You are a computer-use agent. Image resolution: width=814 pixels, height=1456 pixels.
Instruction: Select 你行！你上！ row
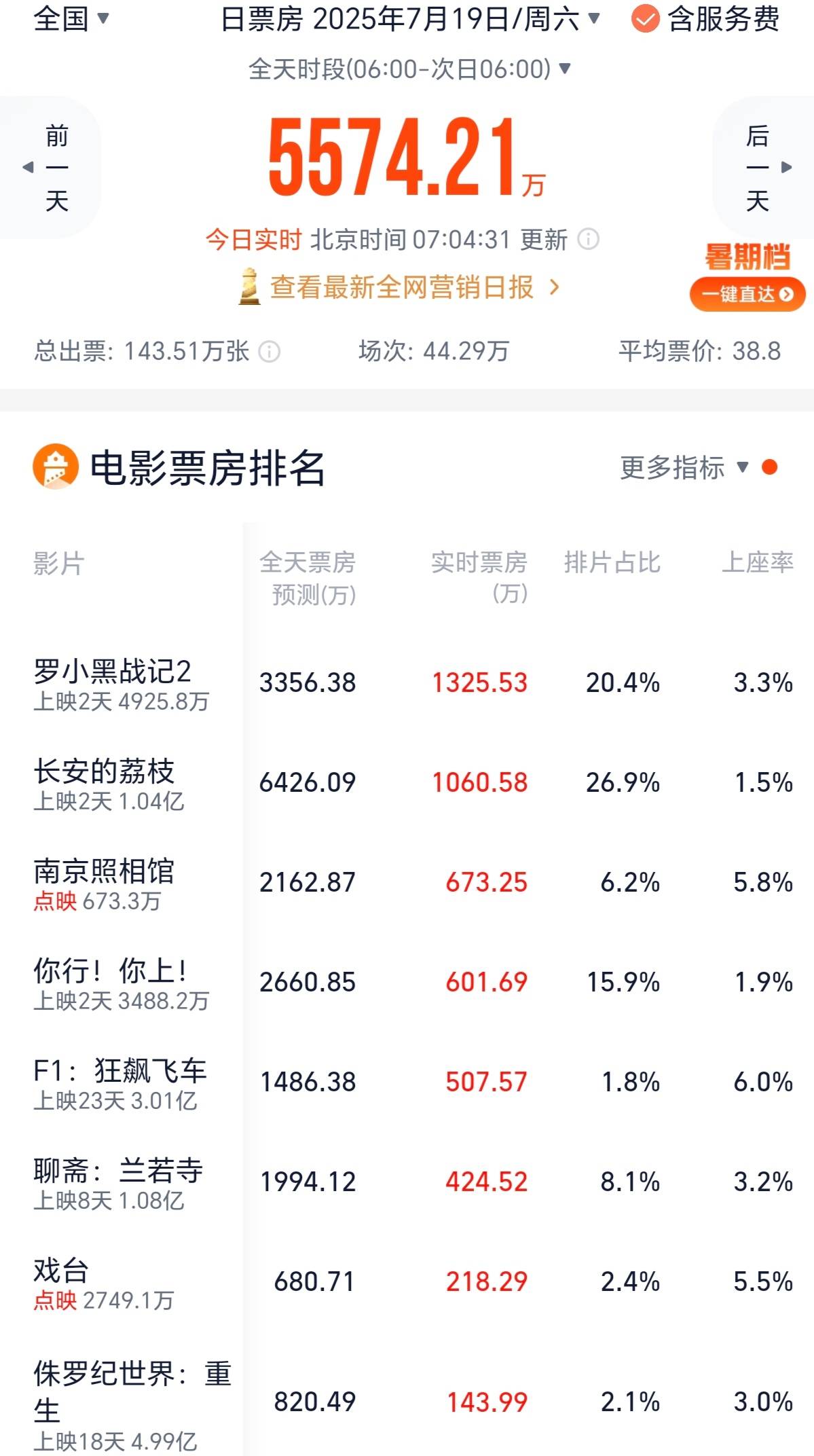(407, 982)
